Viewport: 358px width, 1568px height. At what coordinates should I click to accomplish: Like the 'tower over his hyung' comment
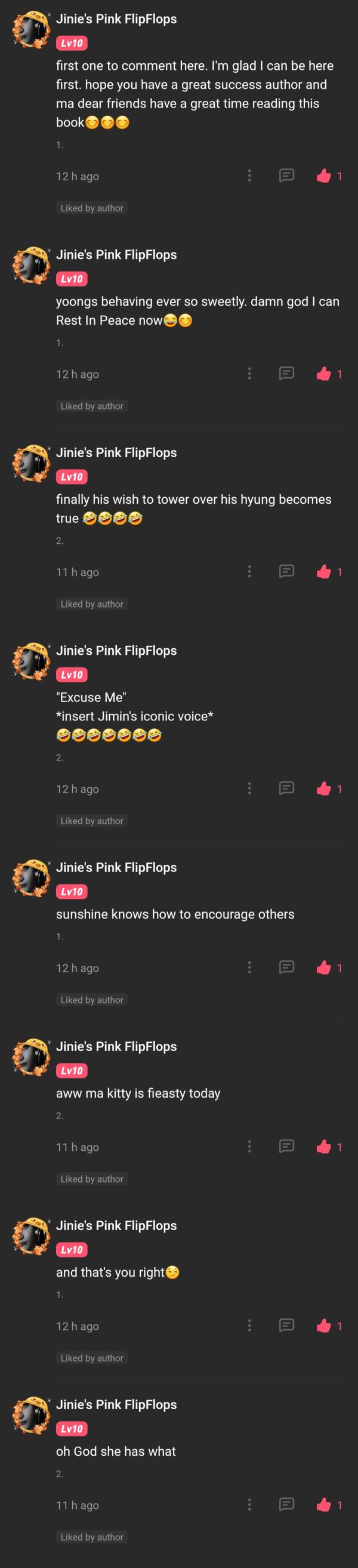[x=324, y=572]
